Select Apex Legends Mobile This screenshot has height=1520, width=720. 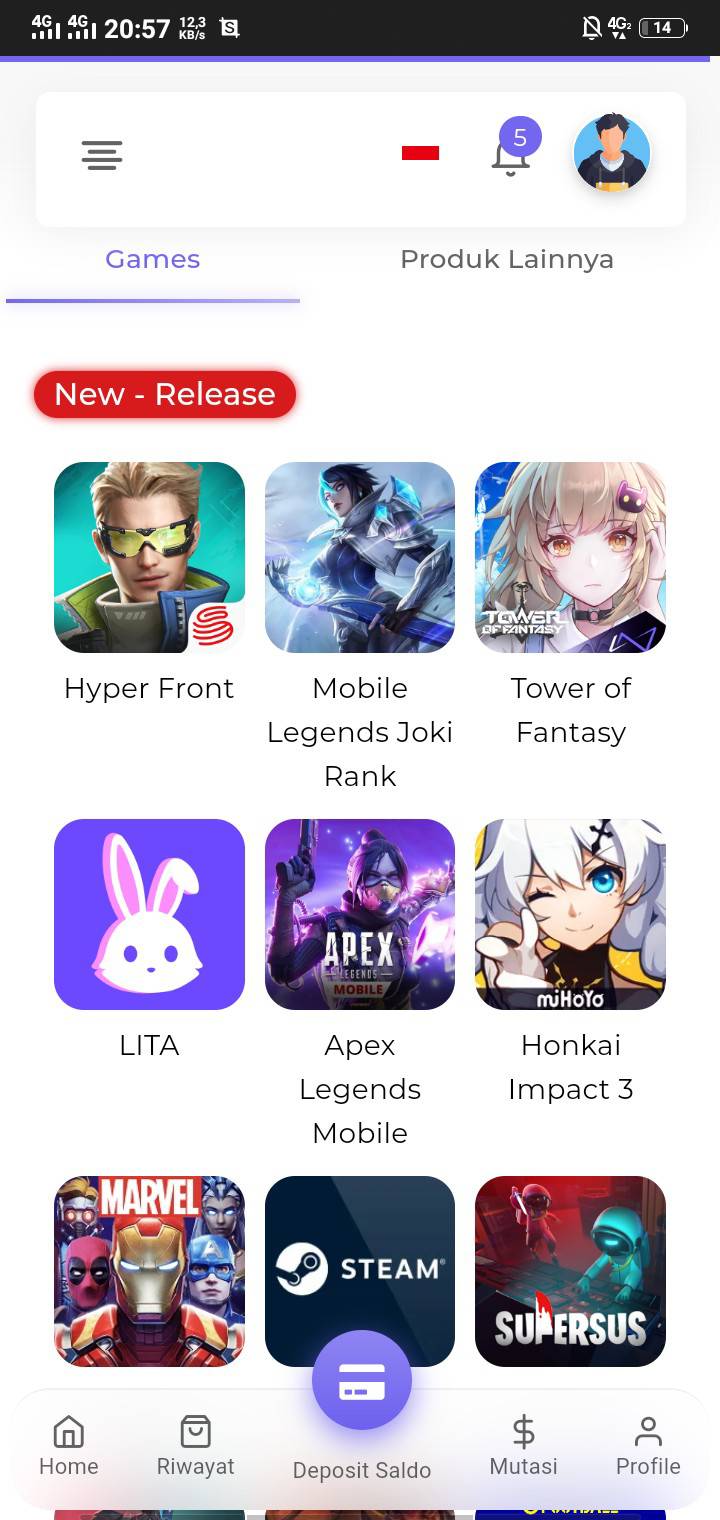pos(360,914)
